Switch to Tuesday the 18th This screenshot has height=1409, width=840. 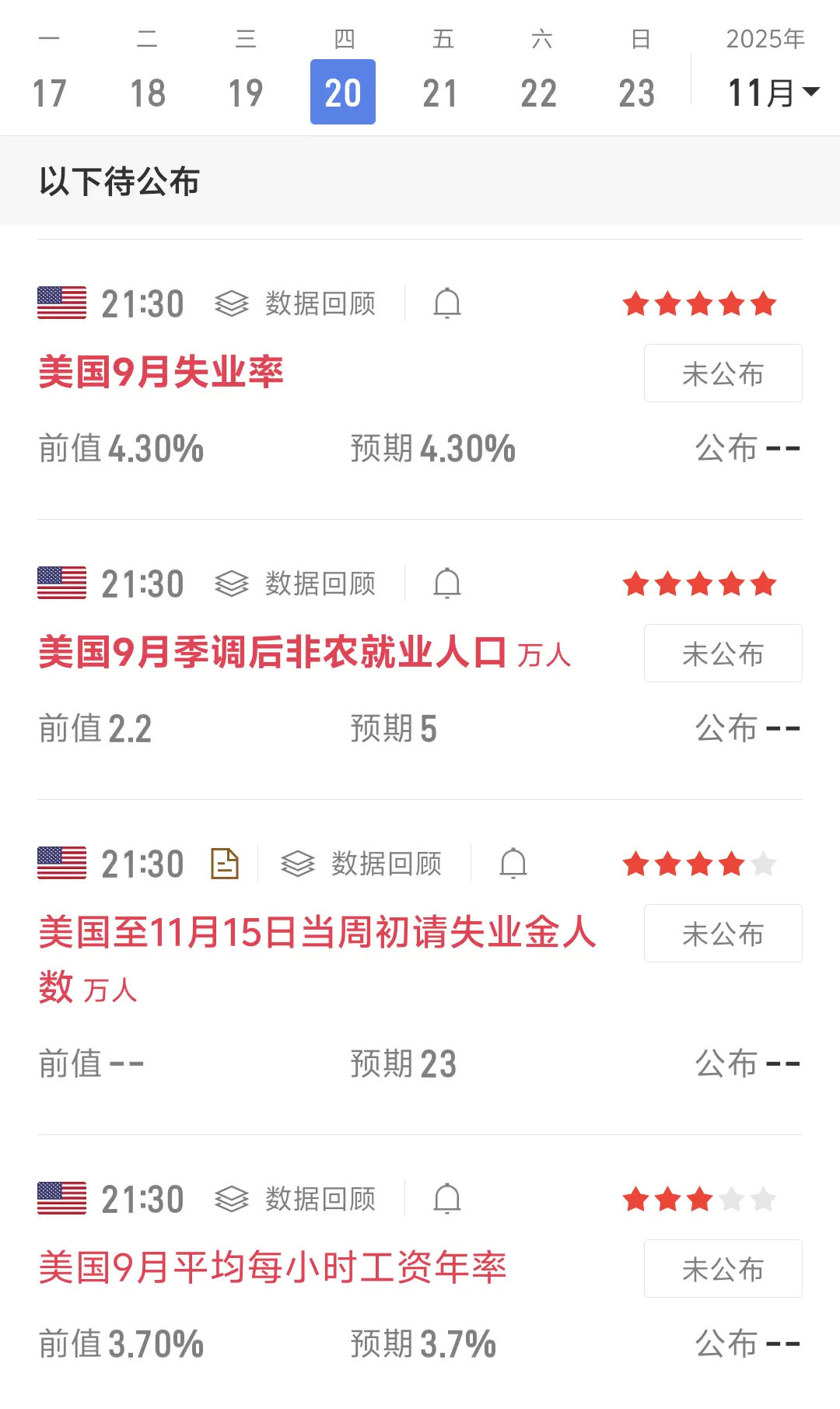tap(147, 92)
